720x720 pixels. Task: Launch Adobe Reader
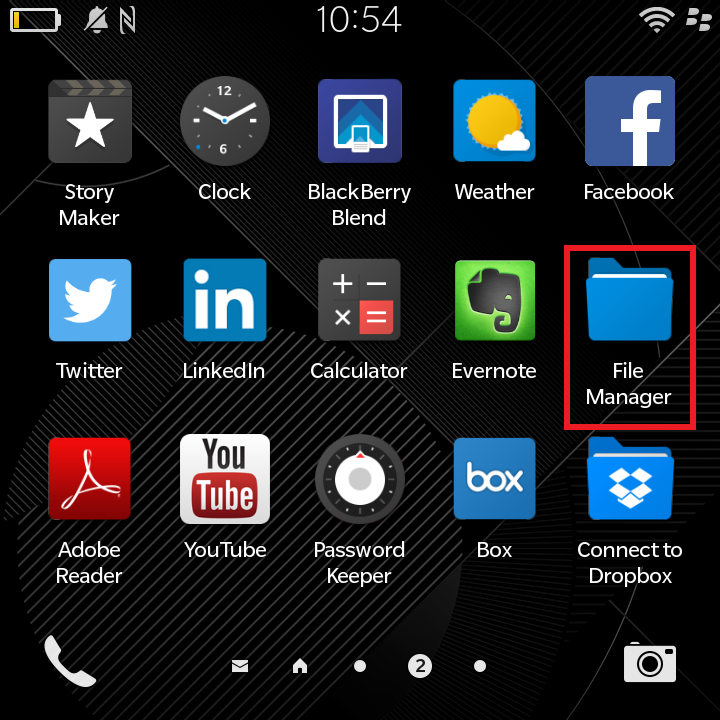(89, 479)
